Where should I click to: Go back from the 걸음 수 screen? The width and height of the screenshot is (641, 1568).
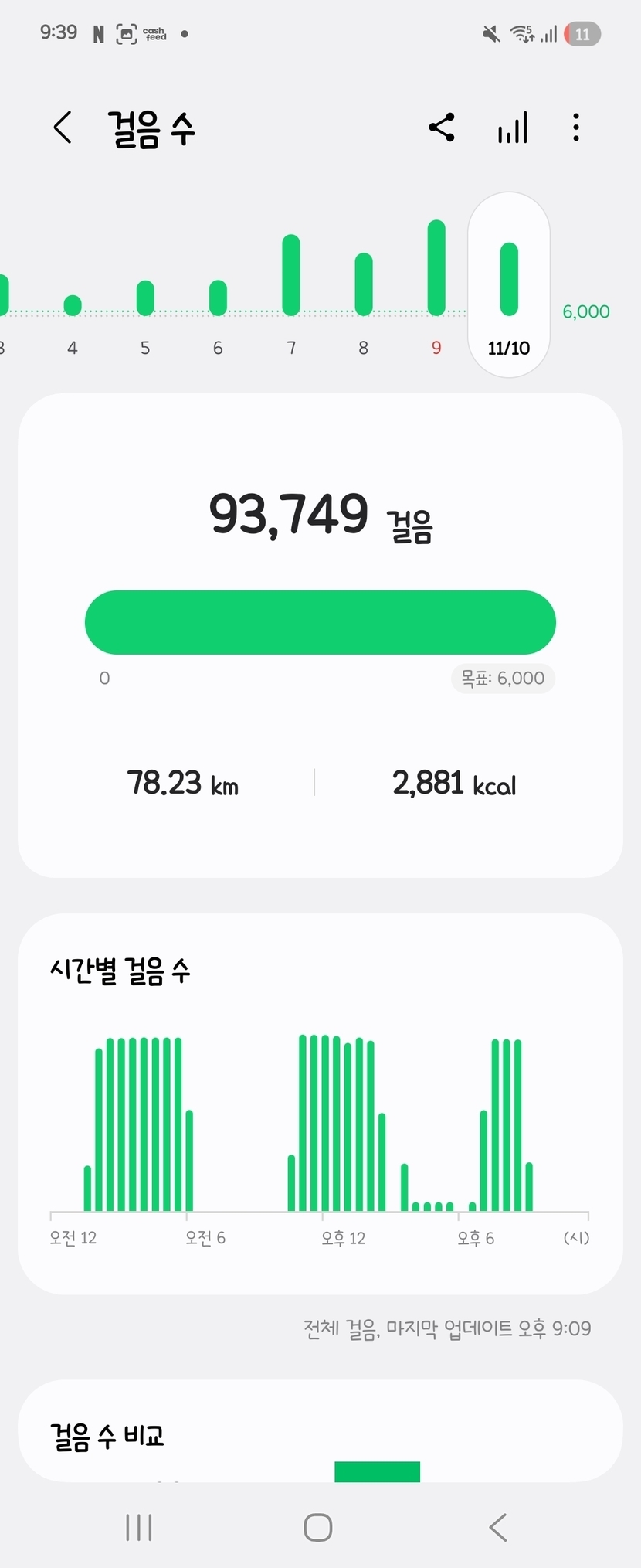[63, 128]
